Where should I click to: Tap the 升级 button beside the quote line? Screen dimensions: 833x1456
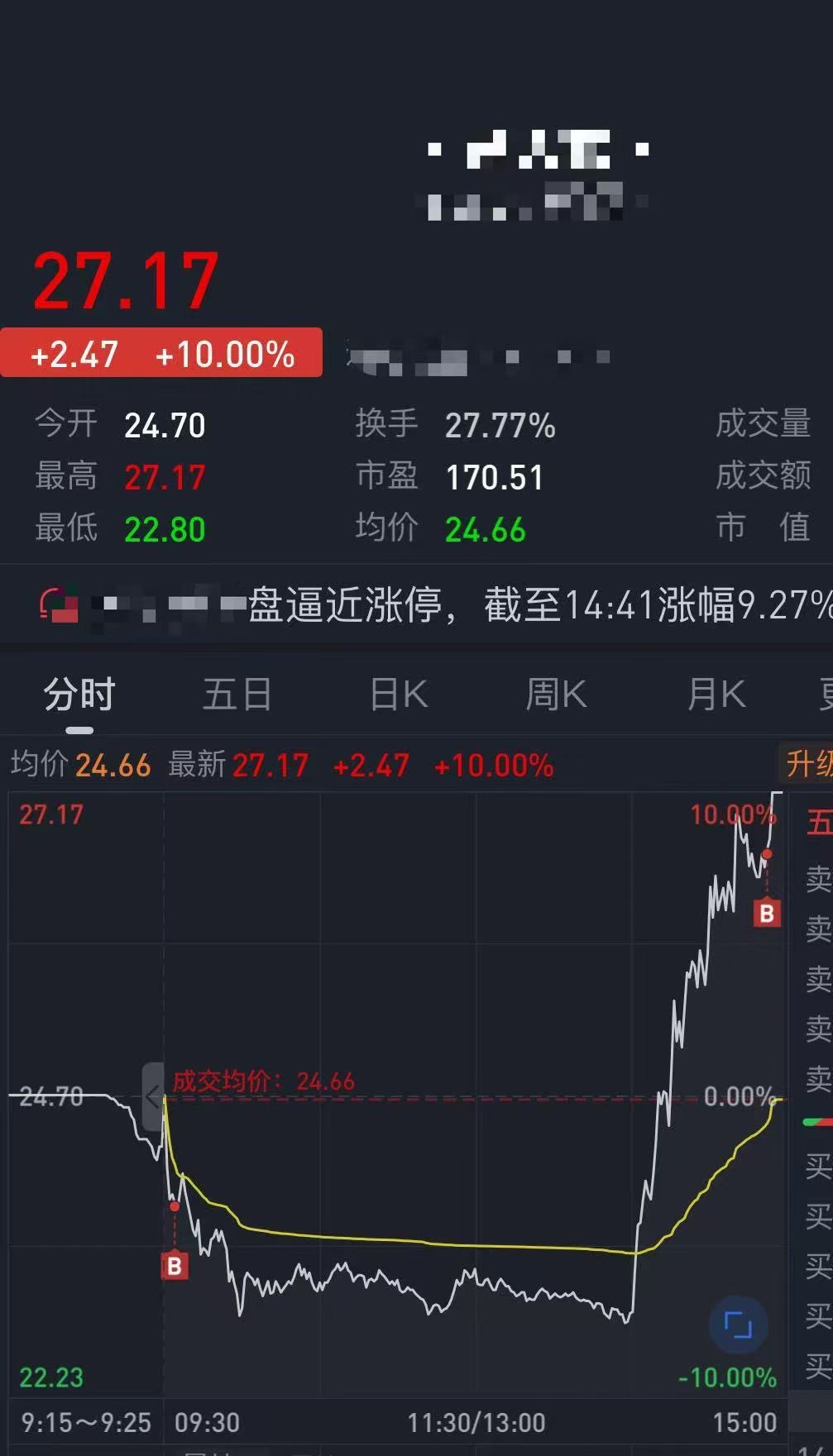(807, 763)
